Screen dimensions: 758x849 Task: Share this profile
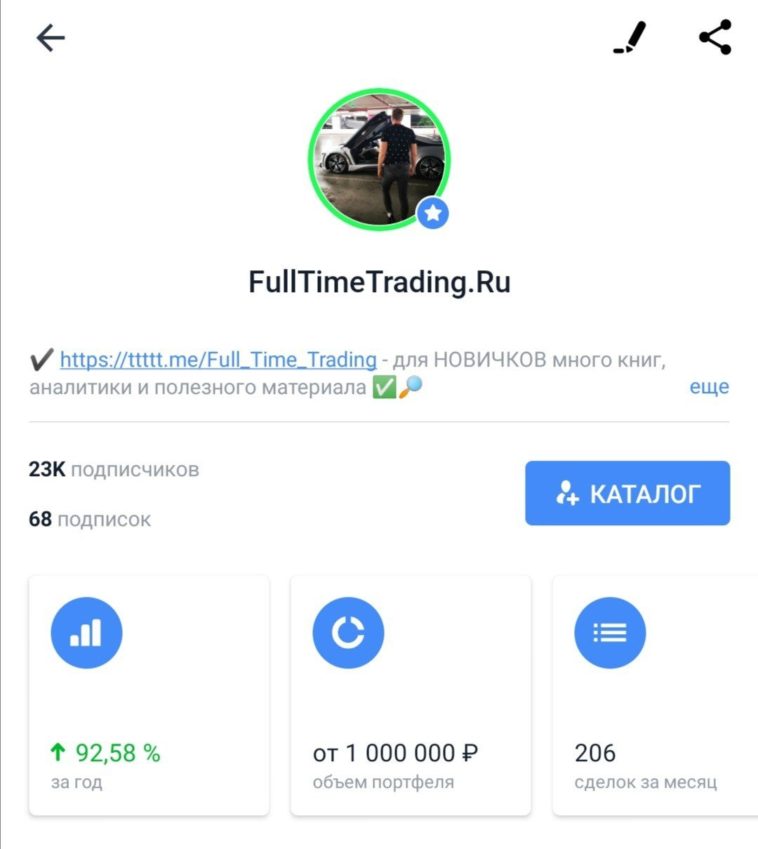coord(715,38)
